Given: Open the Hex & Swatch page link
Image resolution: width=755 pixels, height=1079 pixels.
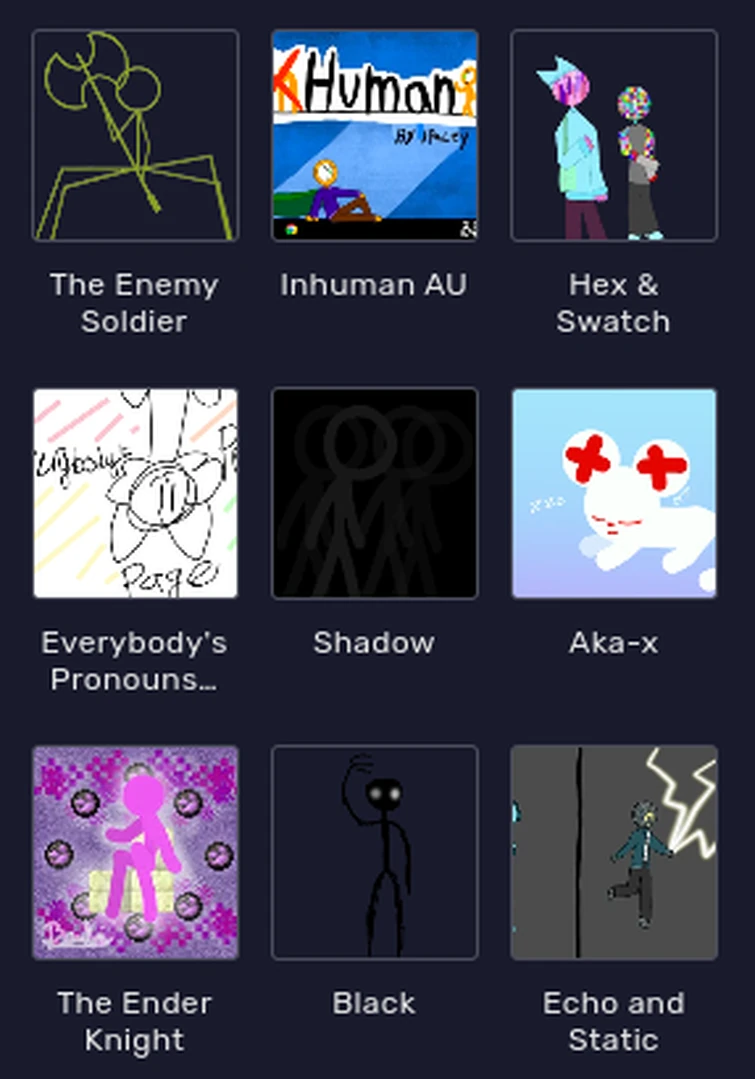Looking at the screenshot, I should pyautogui.click(x=614, y=303).
